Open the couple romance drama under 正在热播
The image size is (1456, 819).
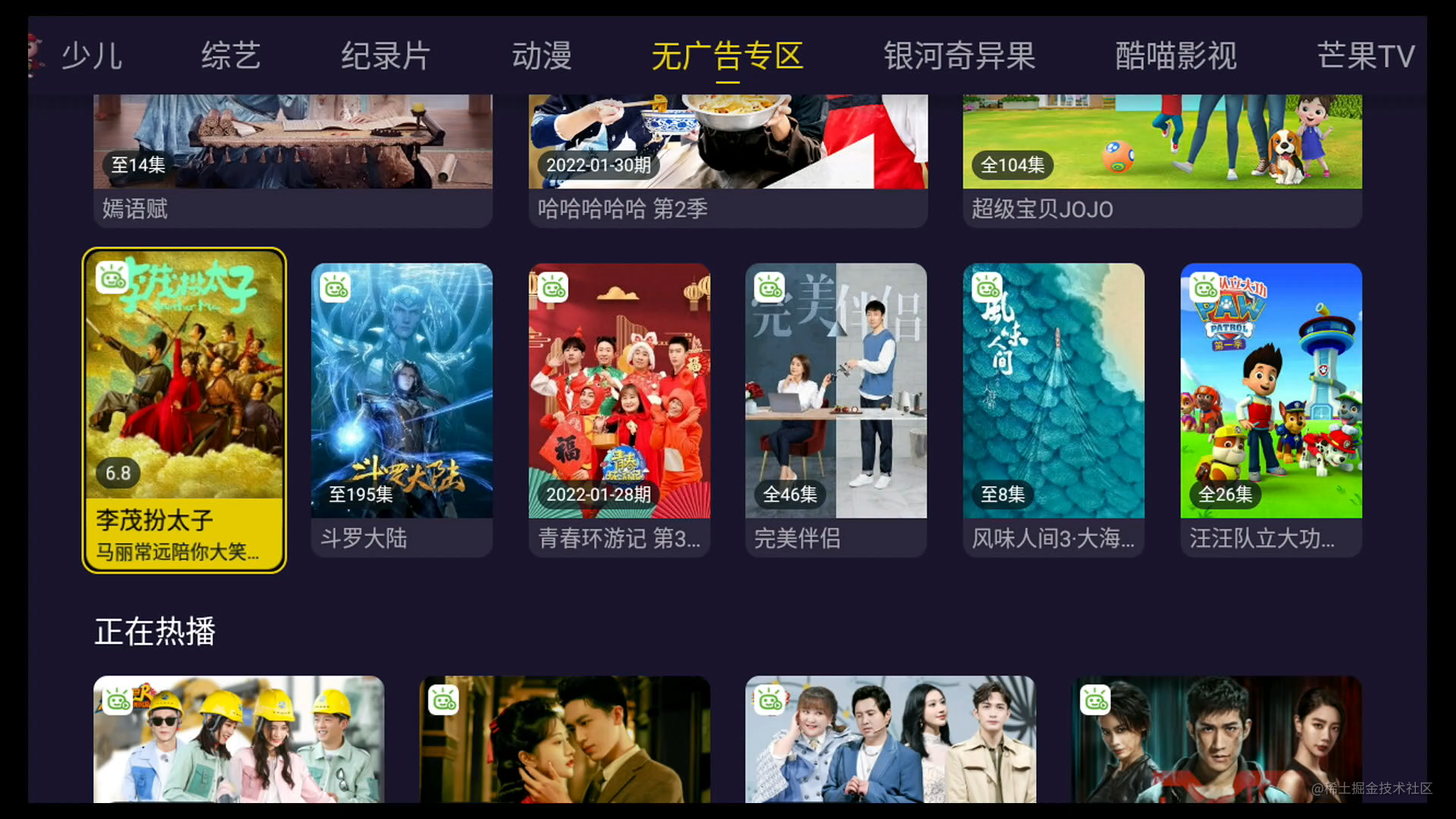click(565, 739)
